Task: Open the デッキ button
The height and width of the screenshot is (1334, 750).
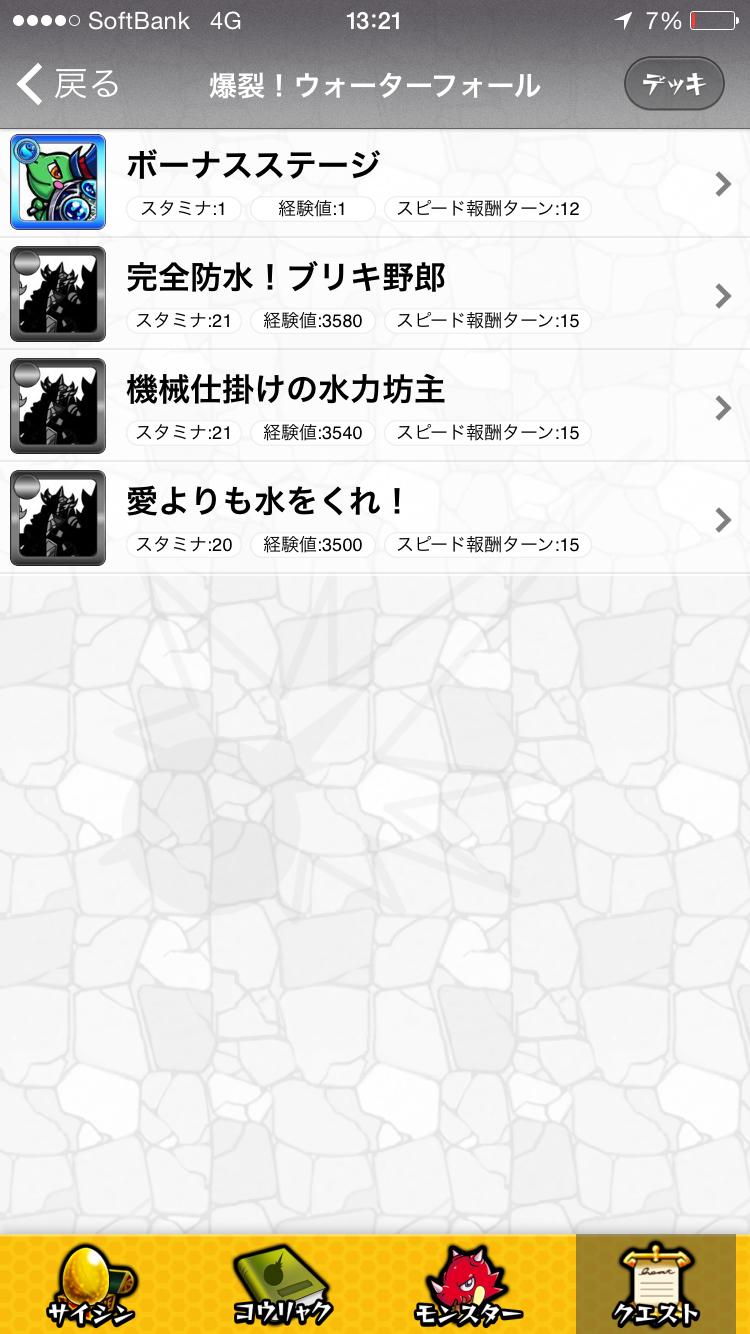Action: (673, 84)
